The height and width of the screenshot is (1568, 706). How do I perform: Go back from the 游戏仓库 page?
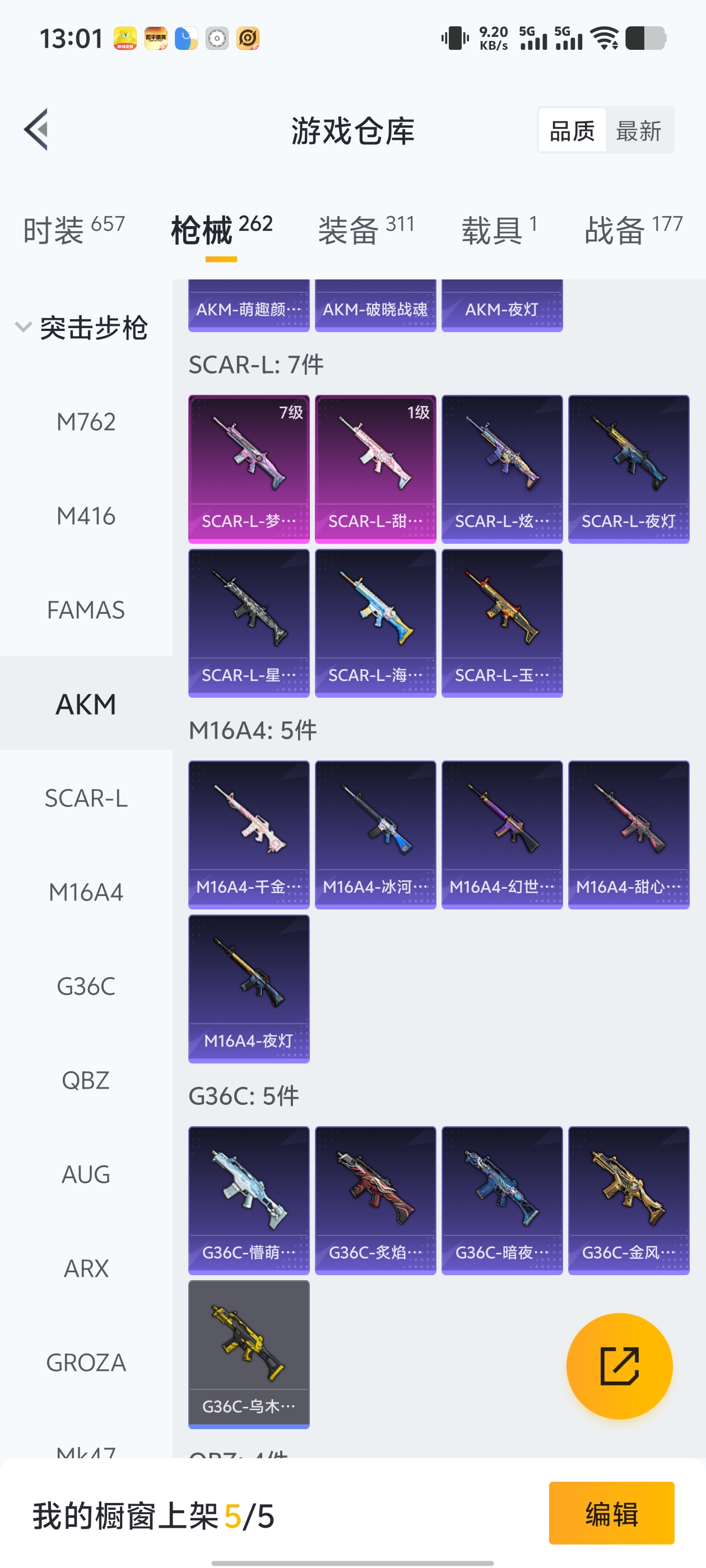(x=36, y=130)
